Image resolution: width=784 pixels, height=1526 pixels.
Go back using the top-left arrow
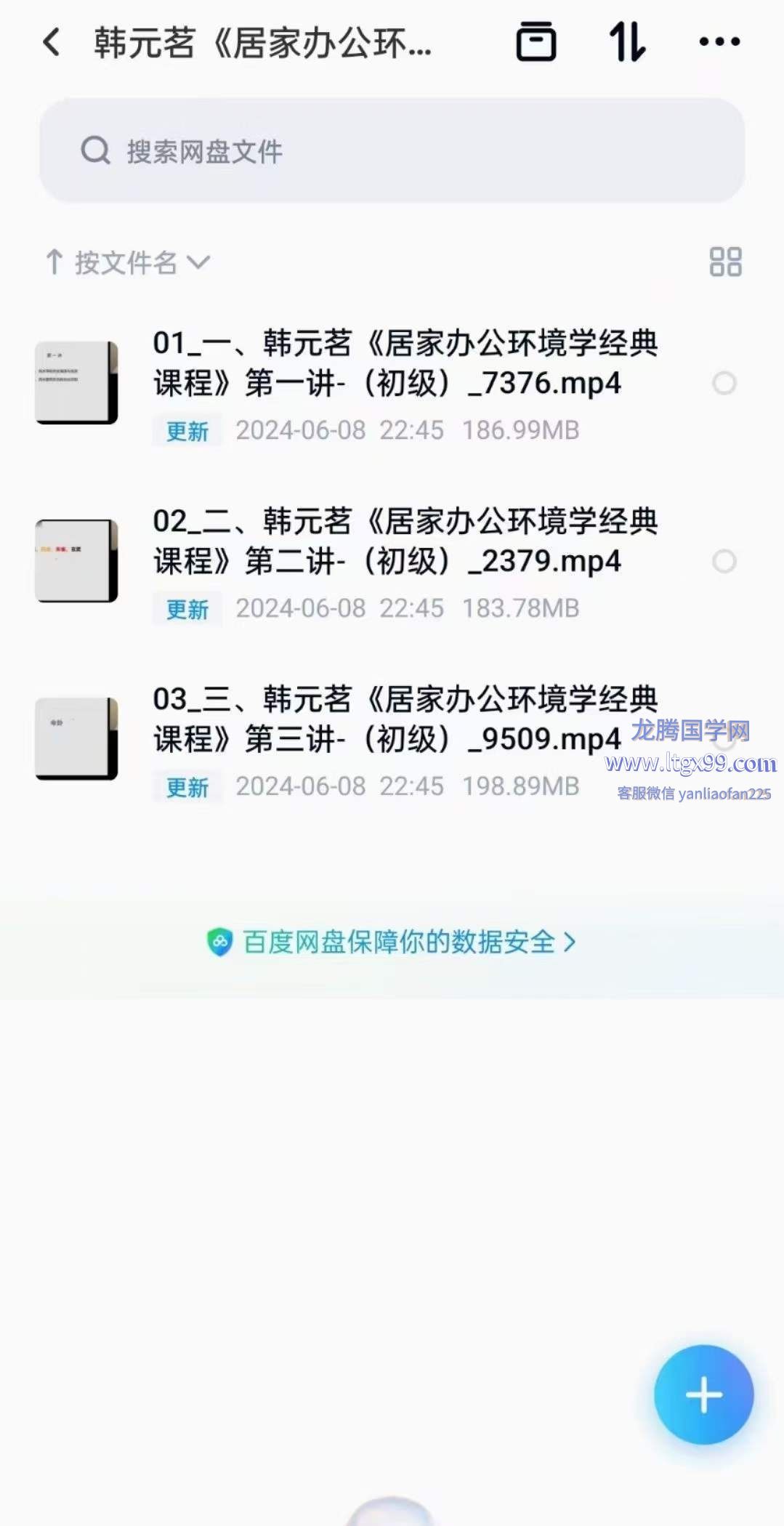(x=52, y=42)
